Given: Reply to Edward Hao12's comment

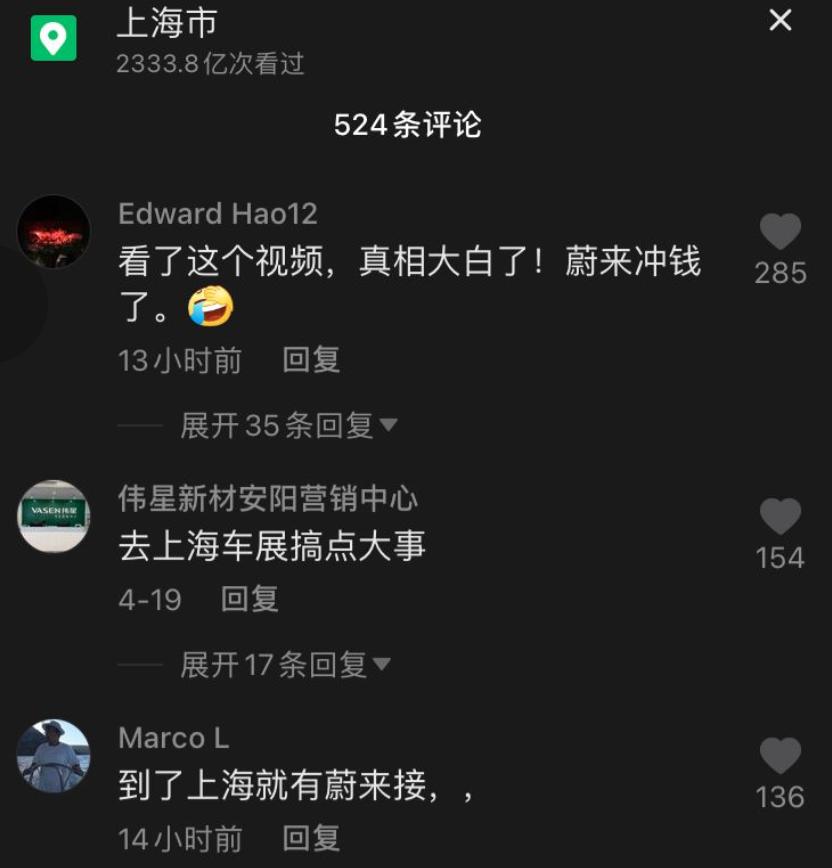Looking at the screenshot, I should click(x=311, y=360).
